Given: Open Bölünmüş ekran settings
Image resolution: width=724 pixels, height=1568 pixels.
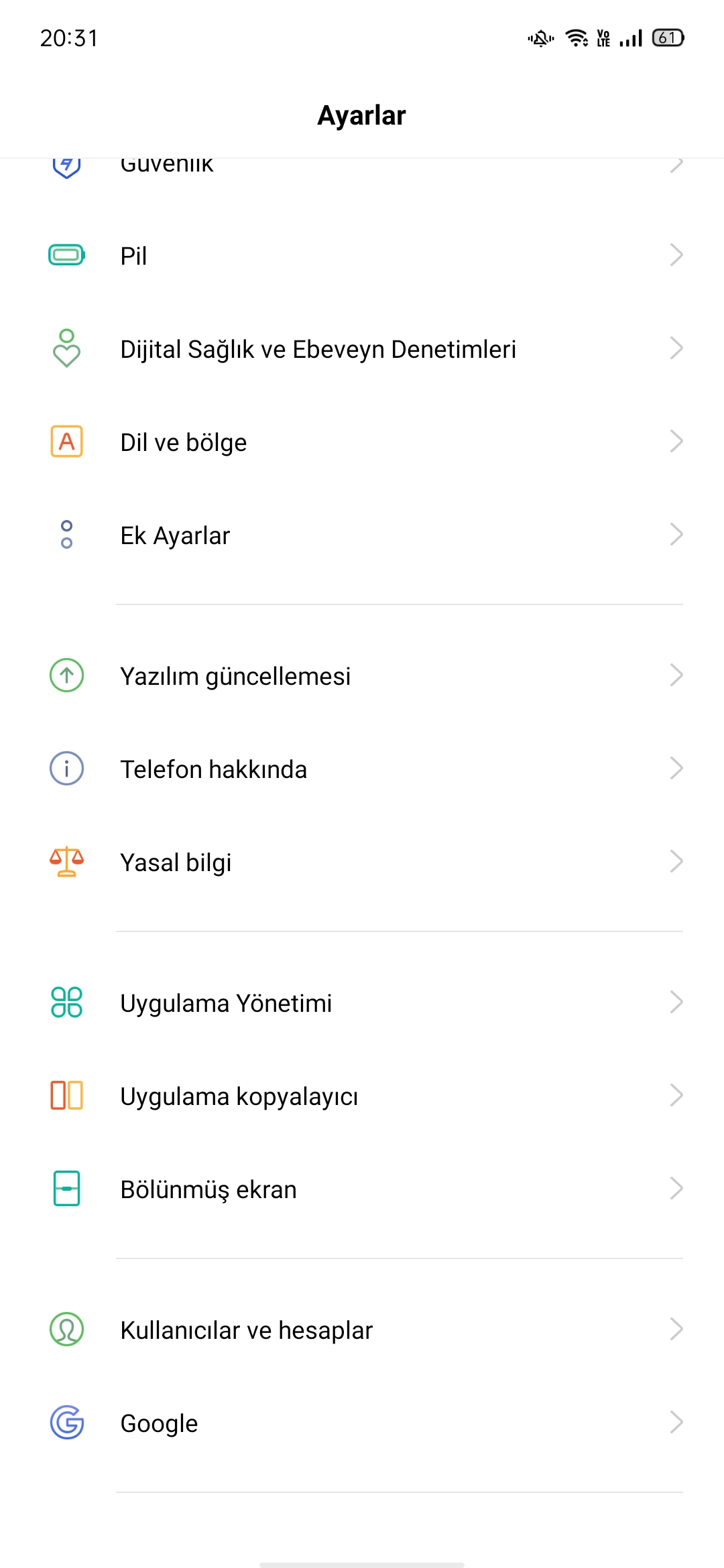Looking at the screenshot, I should tap(362, 1189).
